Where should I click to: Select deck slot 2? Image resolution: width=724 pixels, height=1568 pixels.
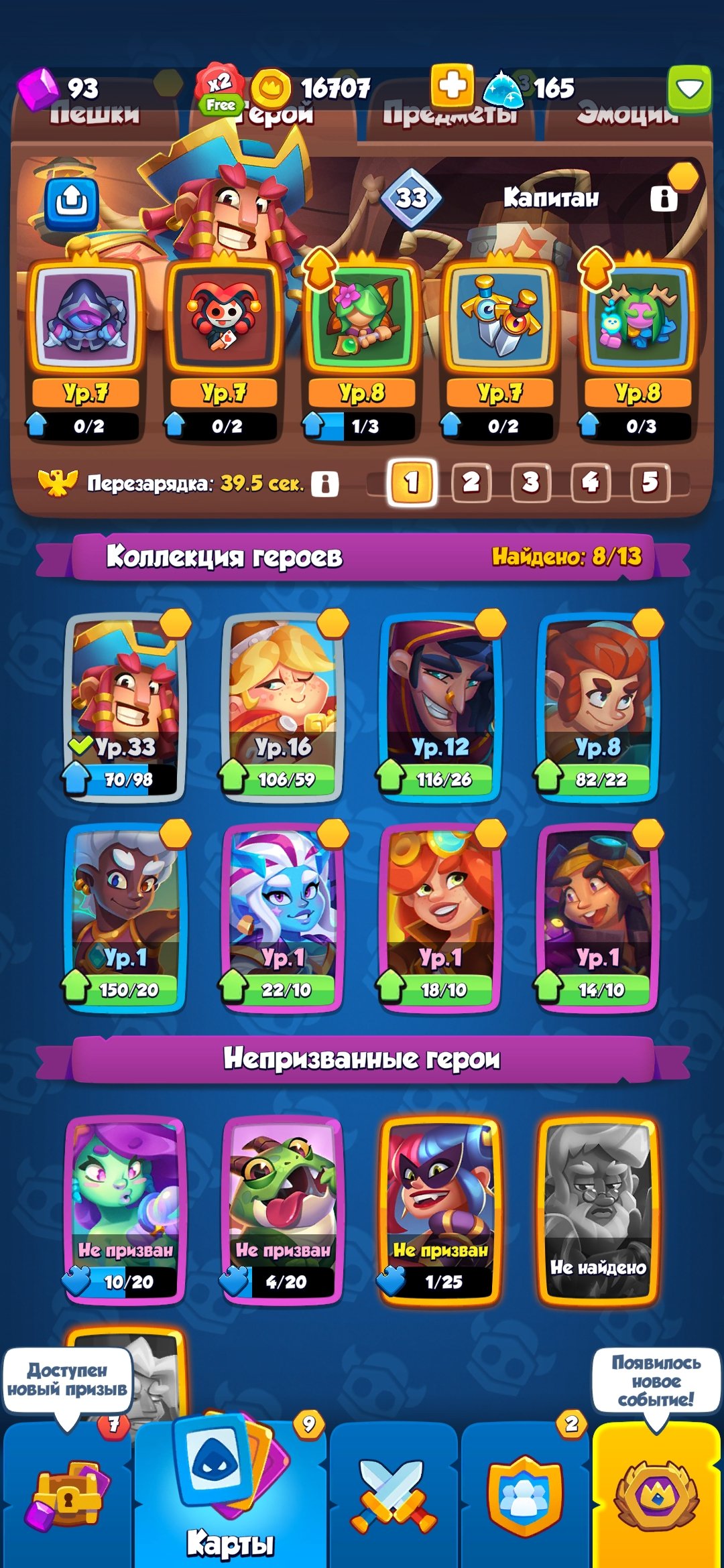coord(471,482)
